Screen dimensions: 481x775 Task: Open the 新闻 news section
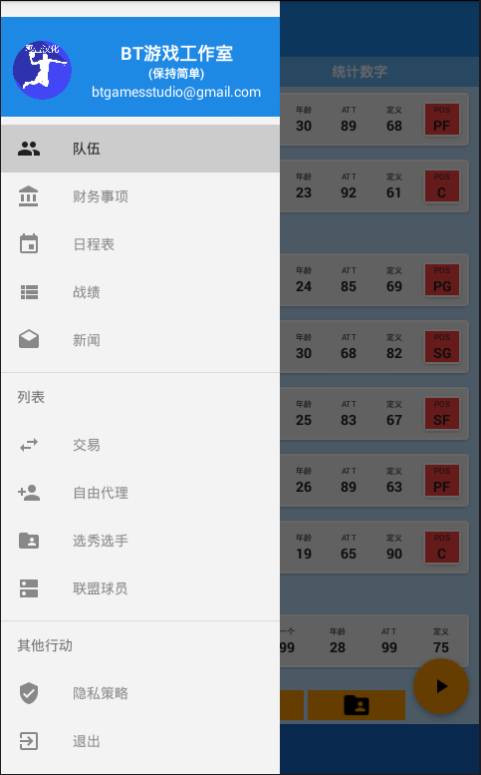[x=140, y=340]
